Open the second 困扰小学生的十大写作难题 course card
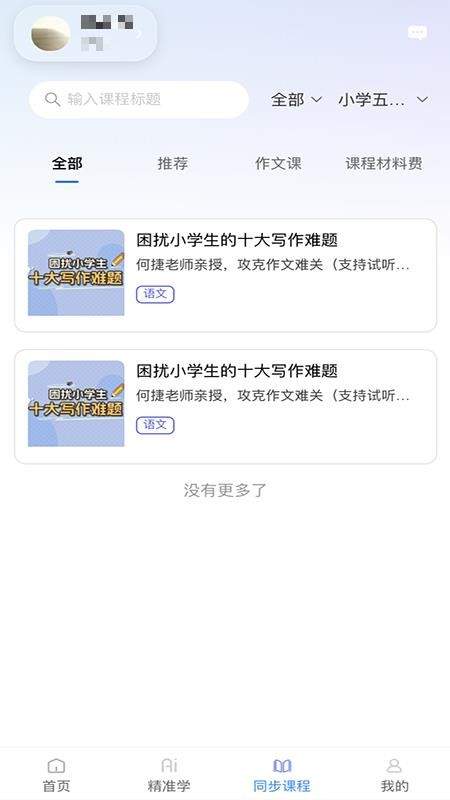 click(x=226, y=406)
